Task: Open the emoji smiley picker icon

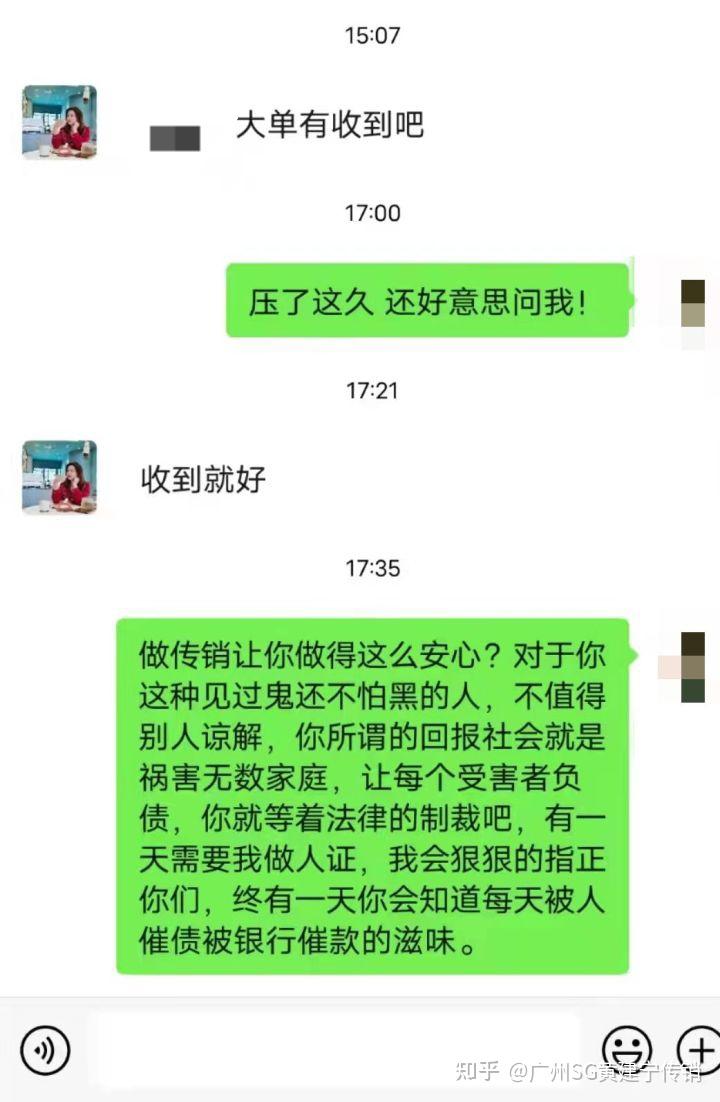Action: click(628, 1049)
